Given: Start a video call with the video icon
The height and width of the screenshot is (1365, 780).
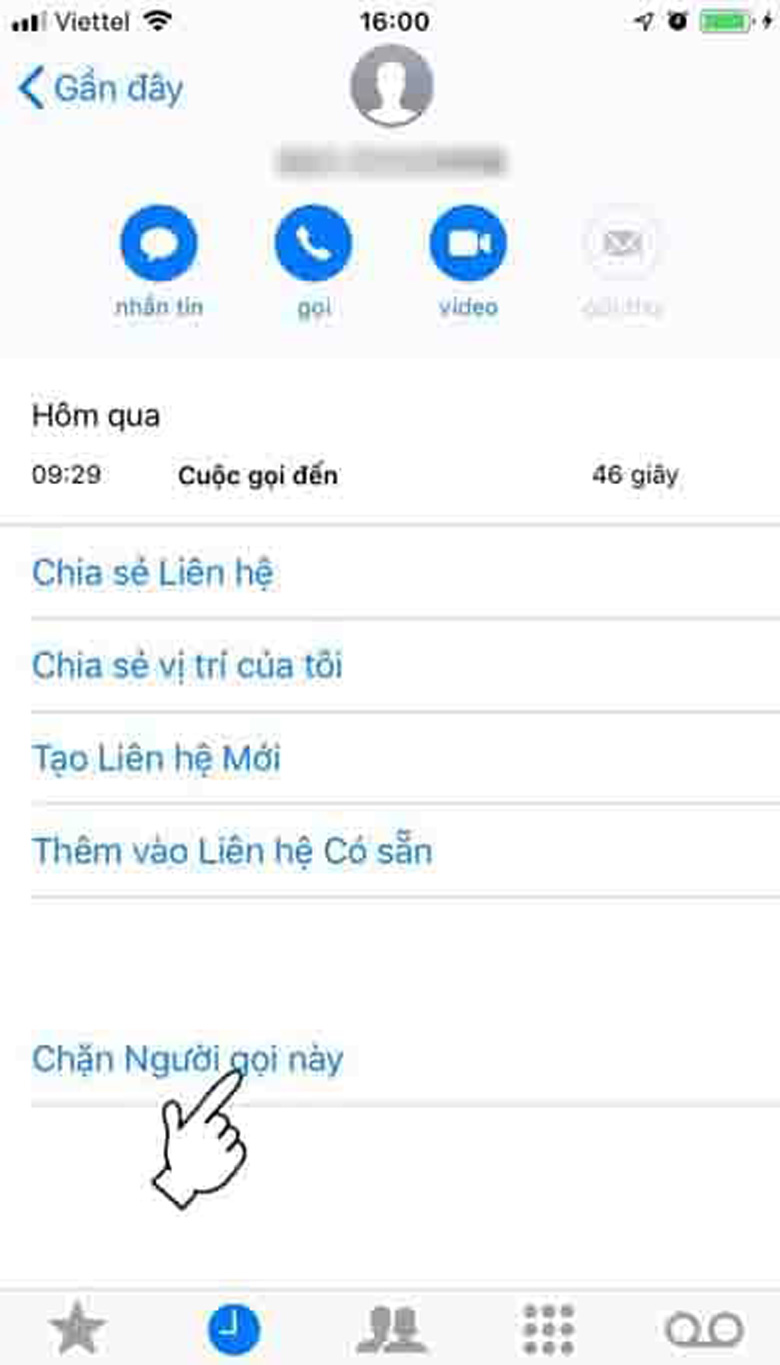Looking at the screenshot, I should click(x=467, y=242).
